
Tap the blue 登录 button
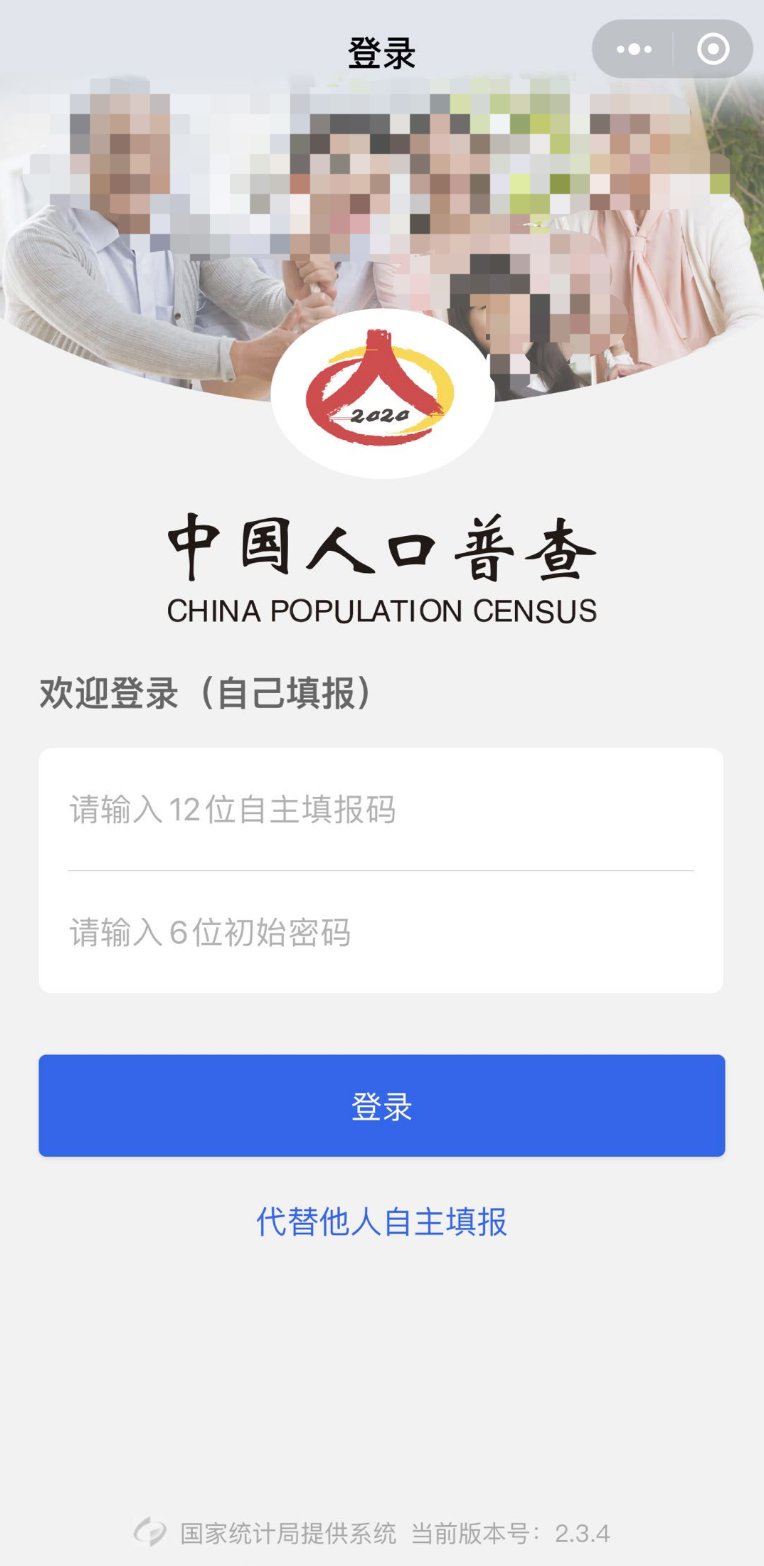[381, 1106]
